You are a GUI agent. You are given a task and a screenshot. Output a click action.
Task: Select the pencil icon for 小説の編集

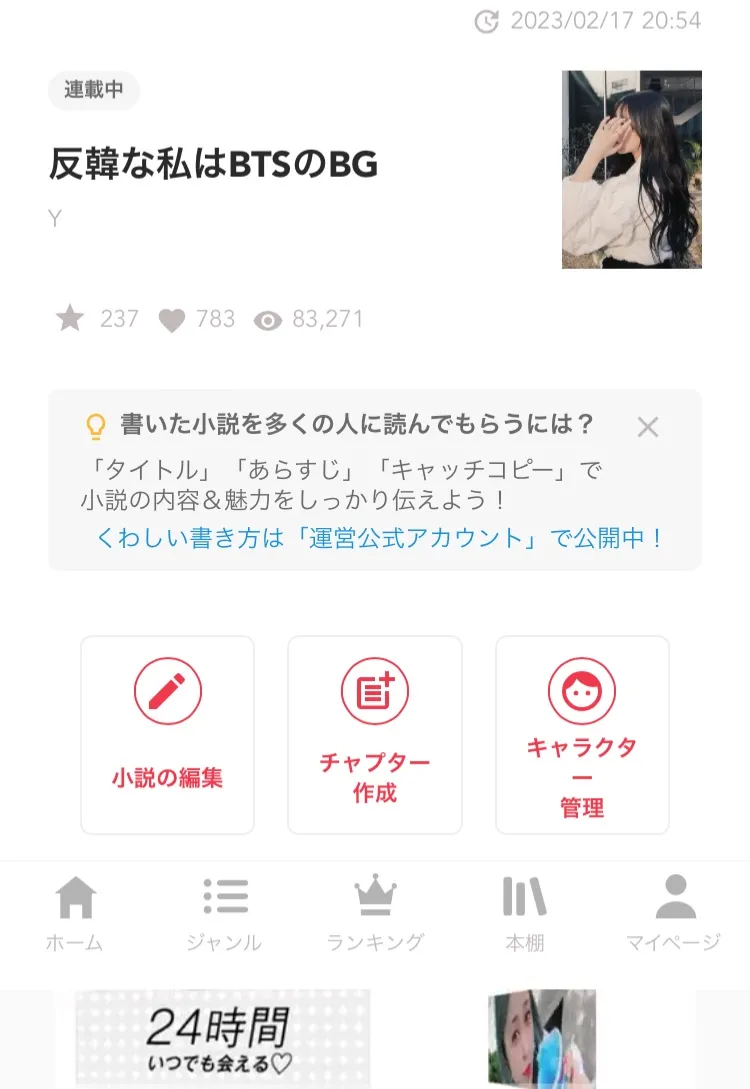coord(167,690)
